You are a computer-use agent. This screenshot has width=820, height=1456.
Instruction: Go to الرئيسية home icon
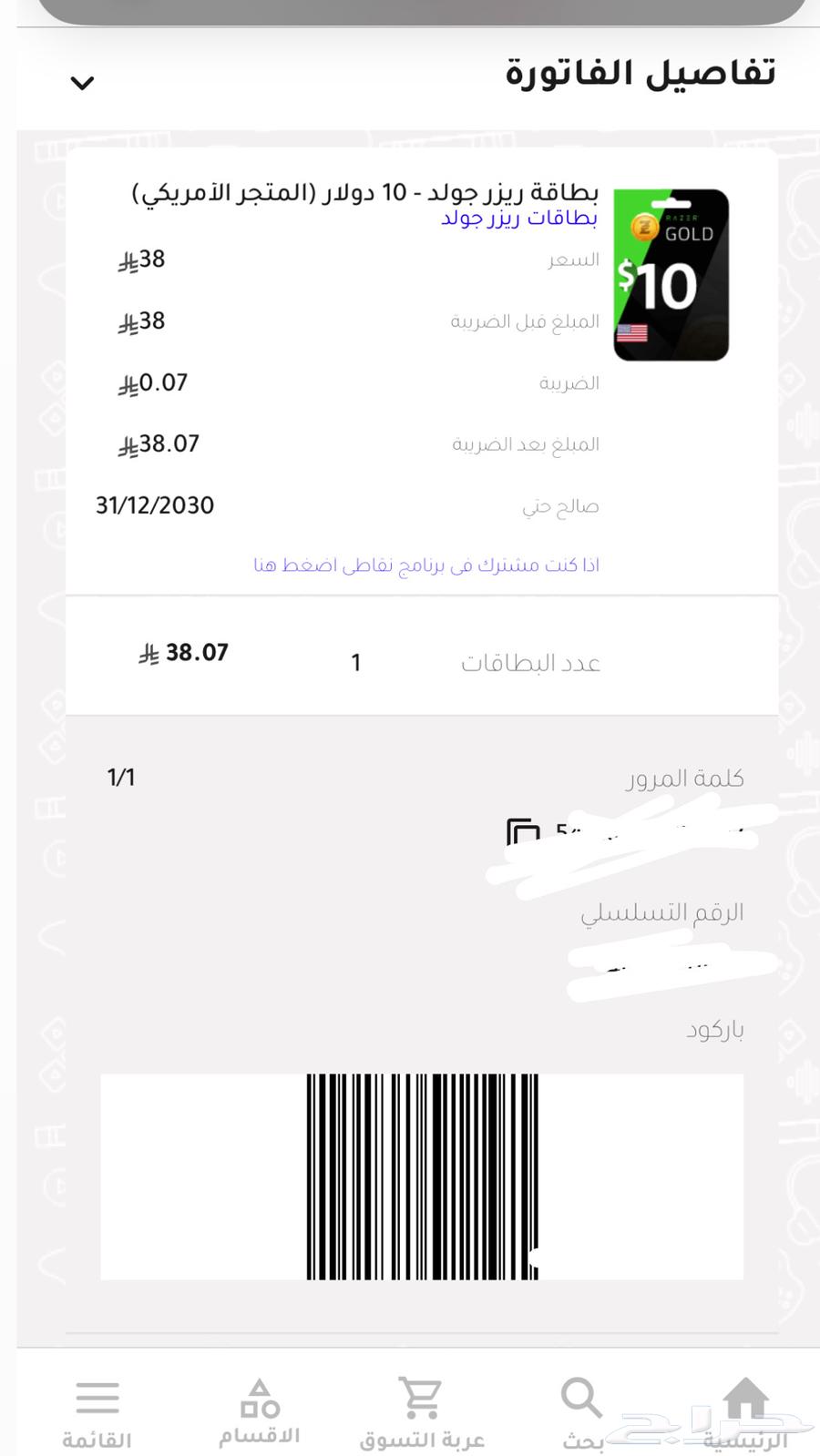[747, 1397]
